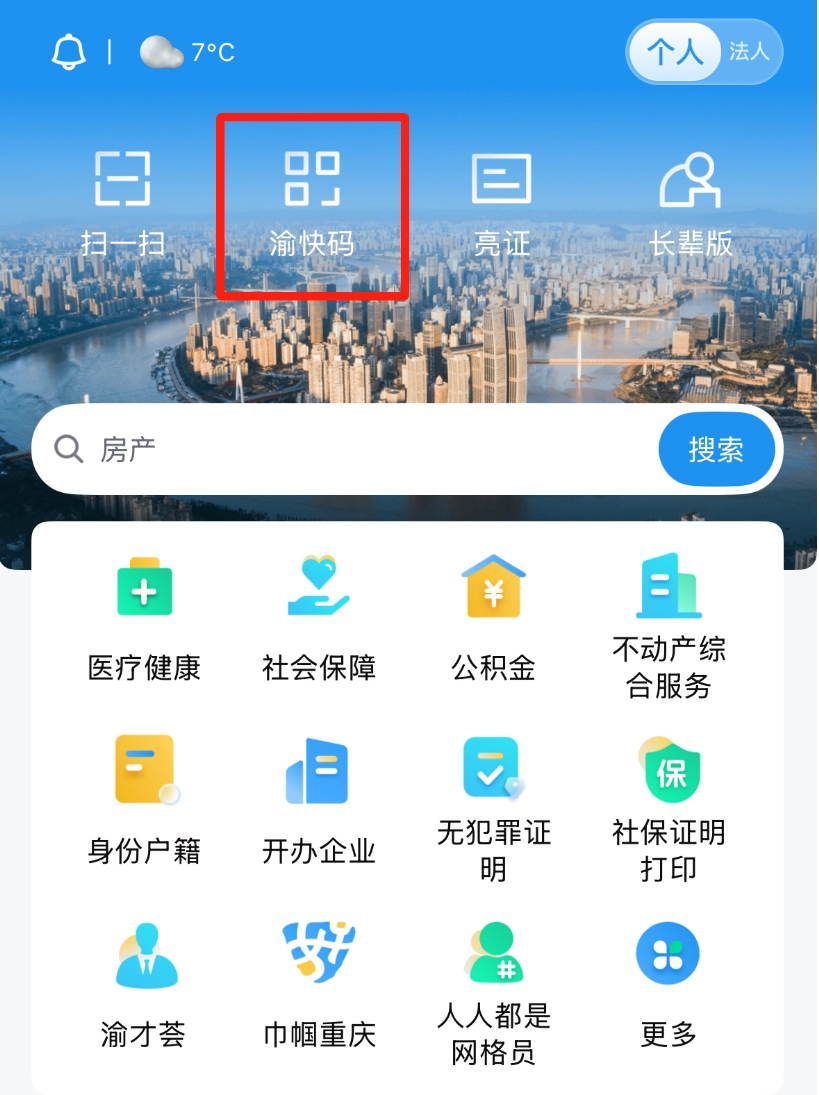This screenshot has height=1095, width=819.
Task: Open the notifications bell
Action: 69,51
